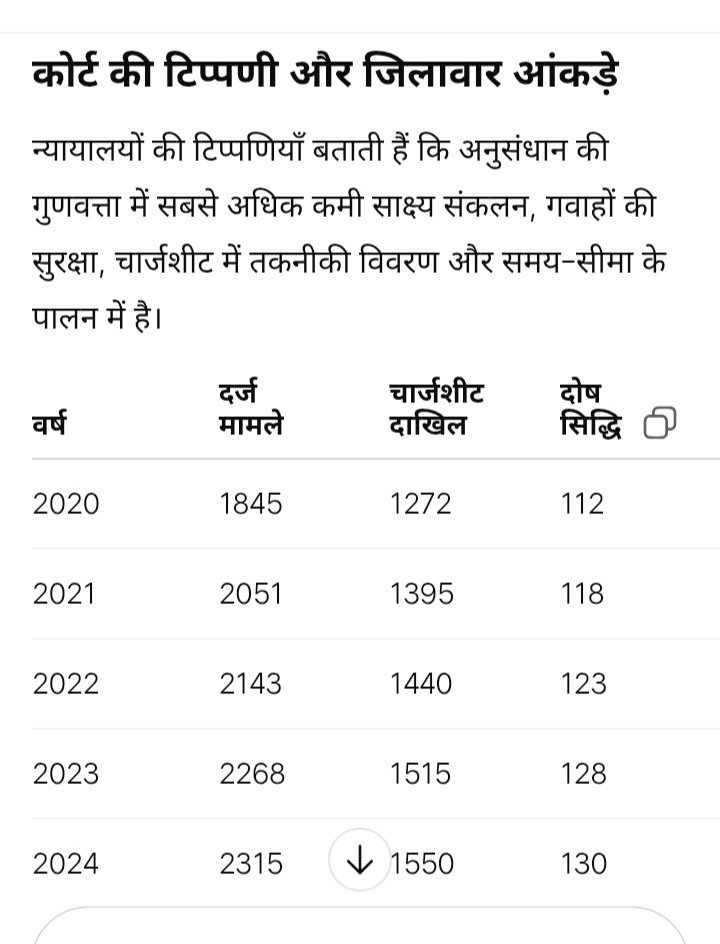Copy the table with the copy icon

tap(660, 424)
